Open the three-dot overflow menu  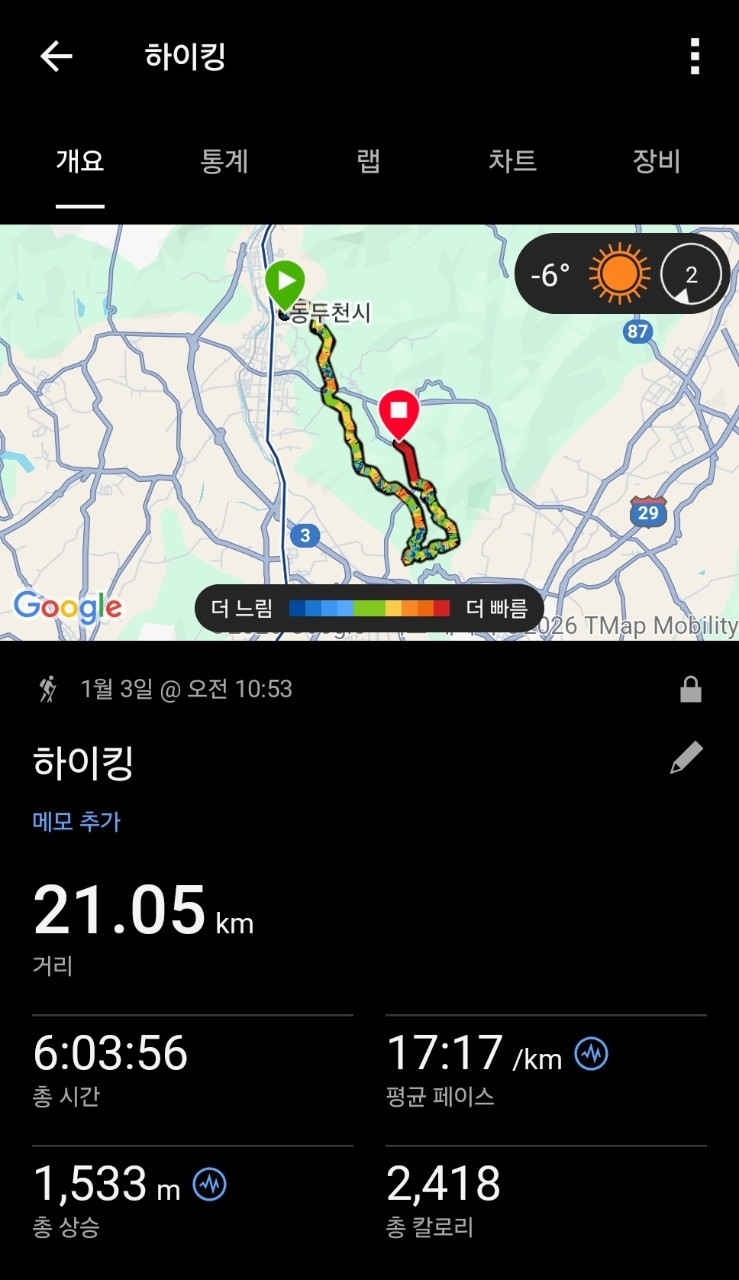[x=695, y=57]
